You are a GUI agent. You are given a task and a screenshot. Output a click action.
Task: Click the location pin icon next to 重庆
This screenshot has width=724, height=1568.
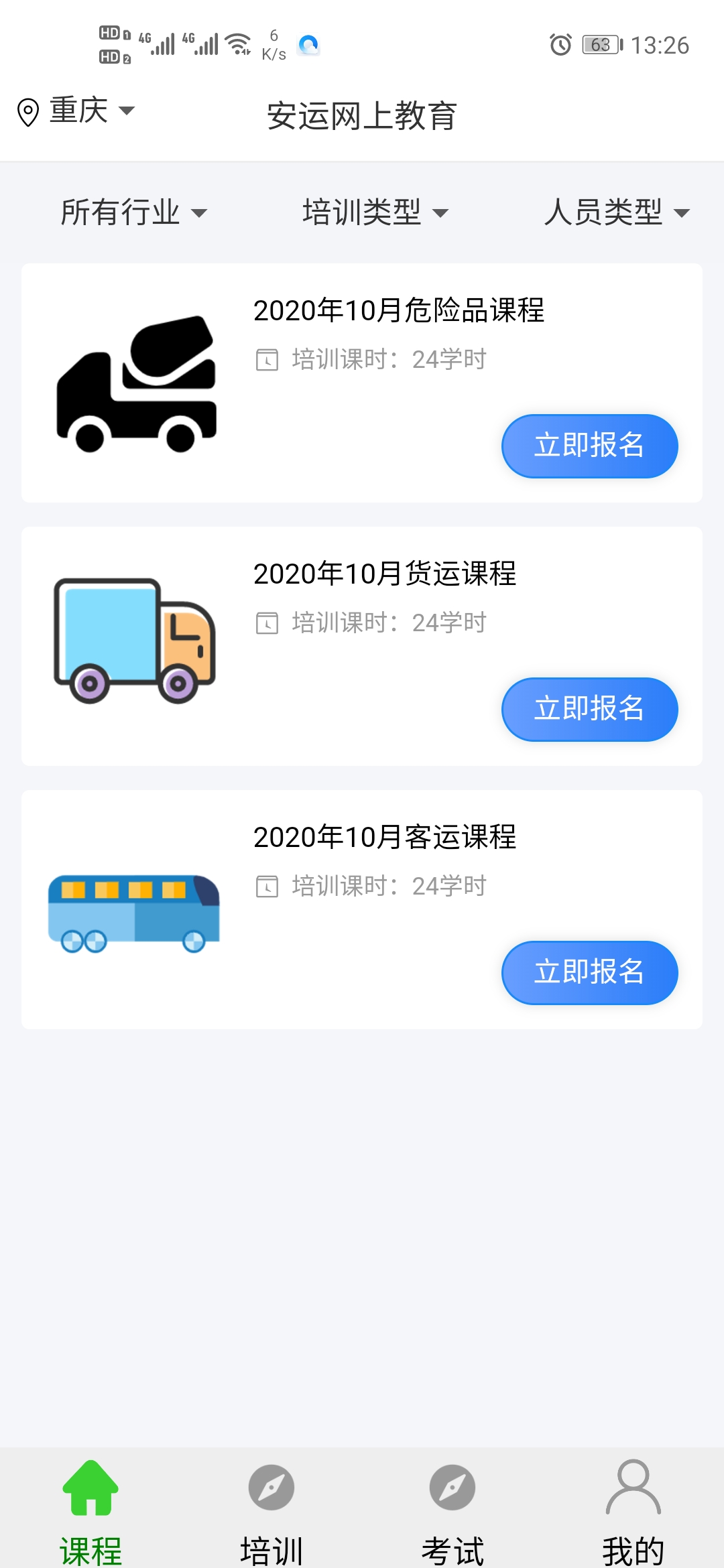(27, 111)
